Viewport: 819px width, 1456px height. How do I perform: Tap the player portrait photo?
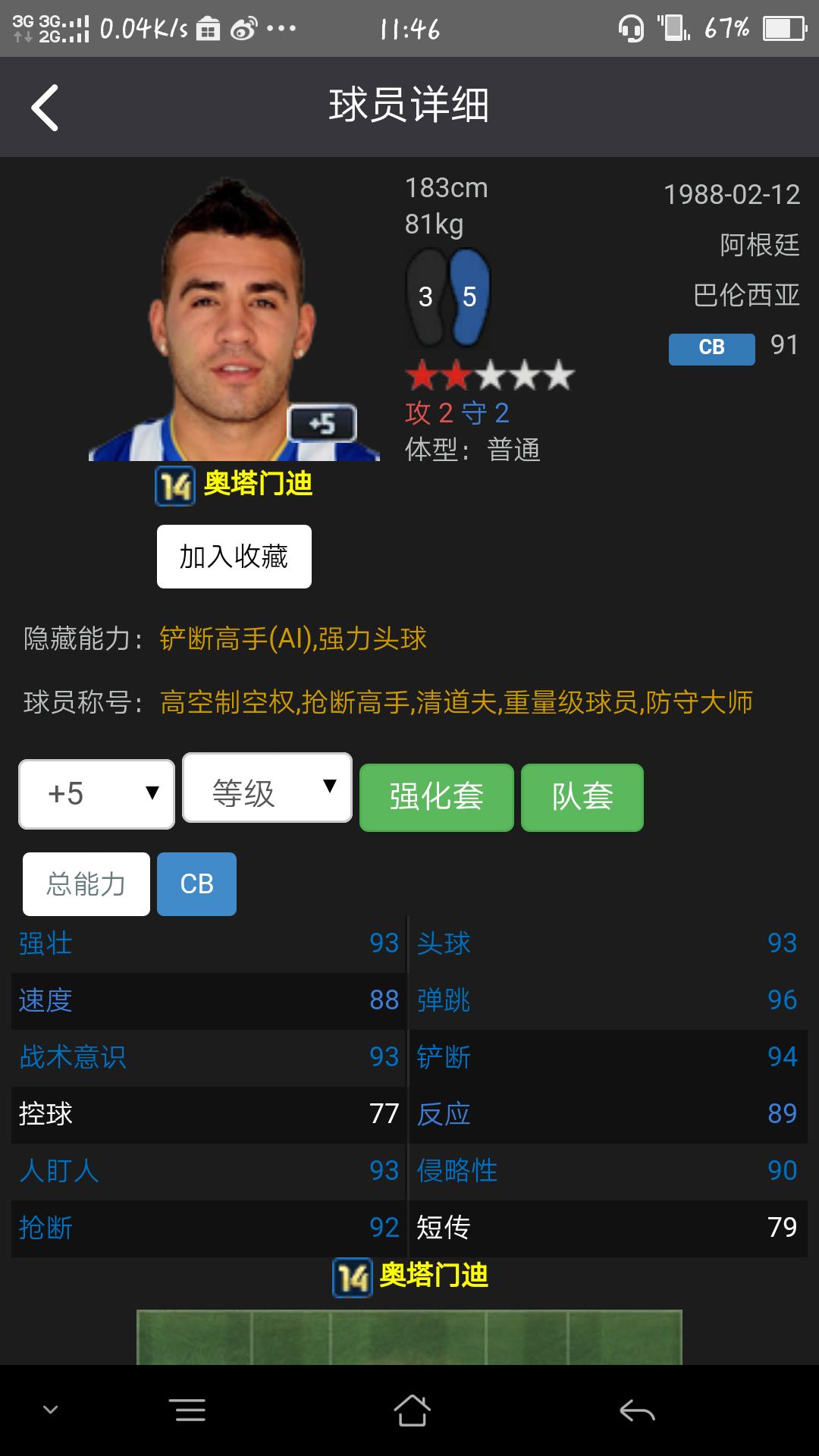coord(235,311)
